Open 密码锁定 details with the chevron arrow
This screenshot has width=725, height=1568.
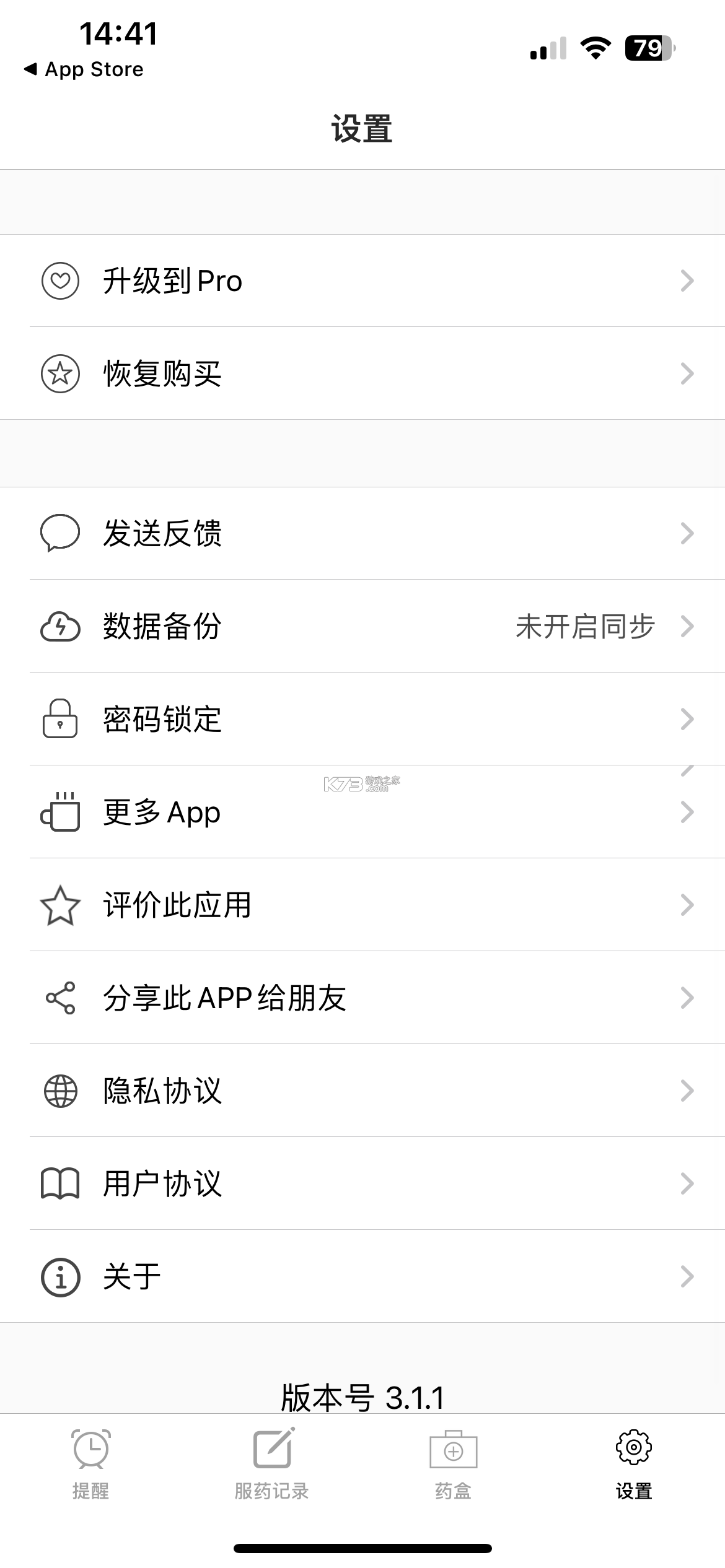tap(687, 719)
